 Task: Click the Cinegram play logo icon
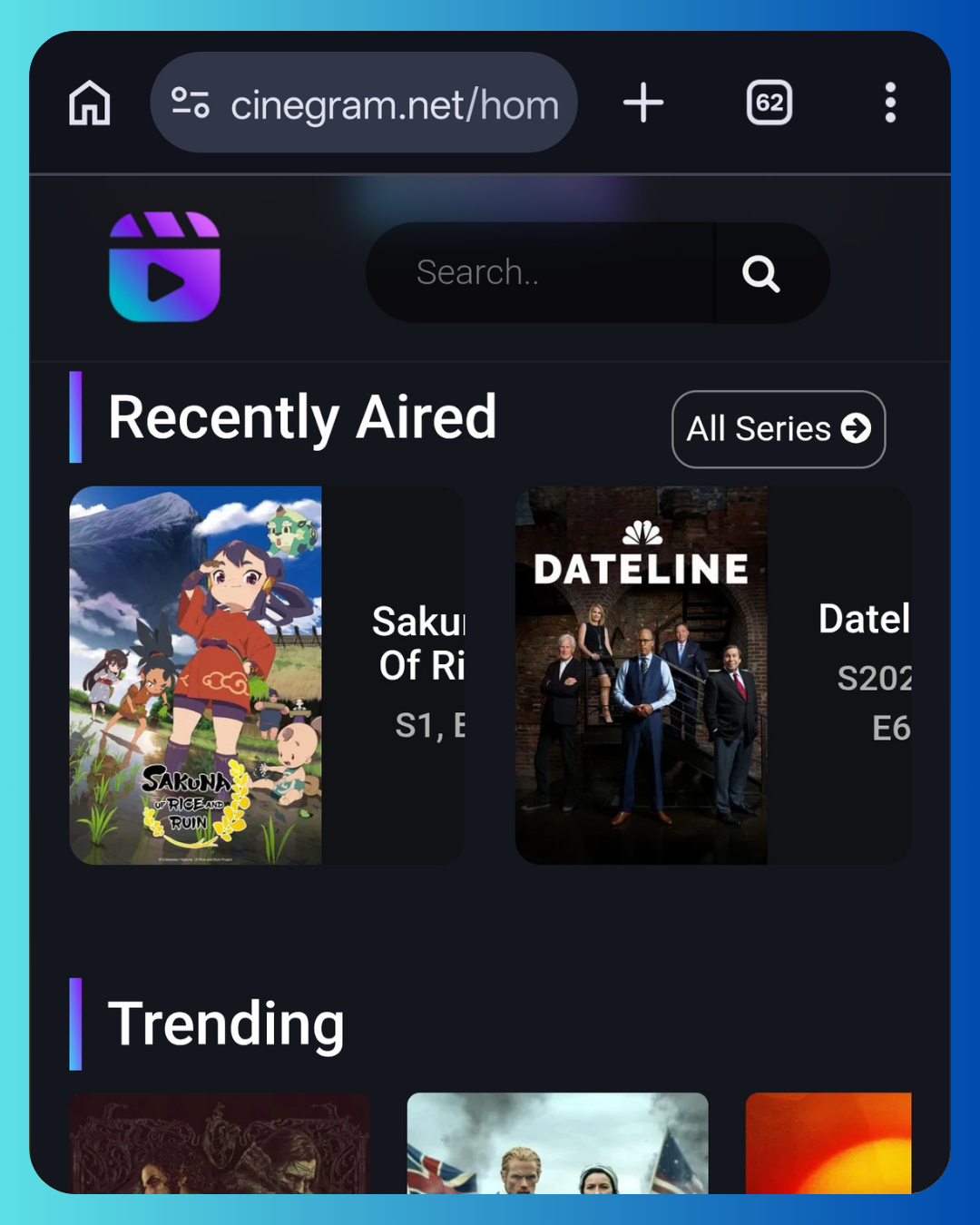tap(167, 267)
